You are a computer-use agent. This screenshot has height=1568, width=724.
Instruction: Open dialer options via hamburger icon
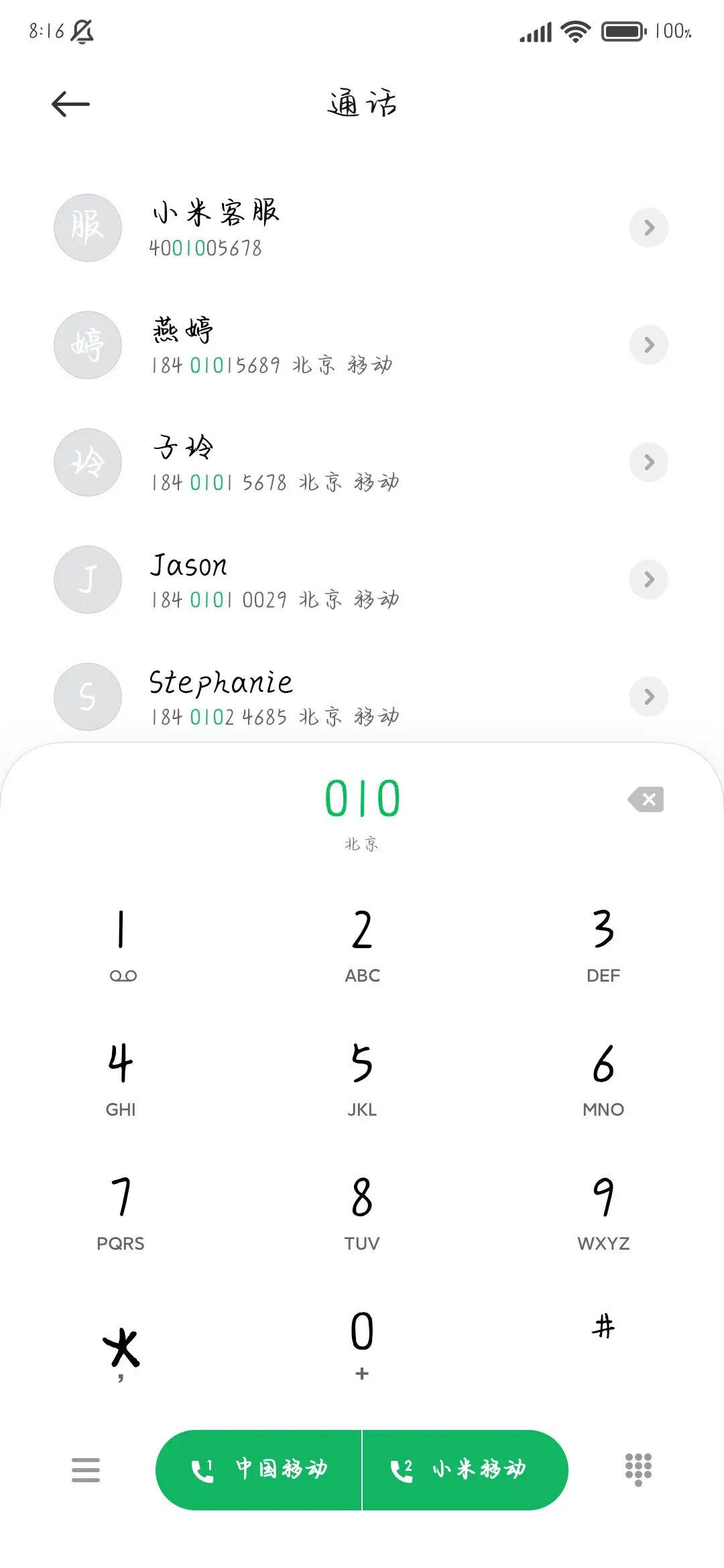pos(86,1469)
